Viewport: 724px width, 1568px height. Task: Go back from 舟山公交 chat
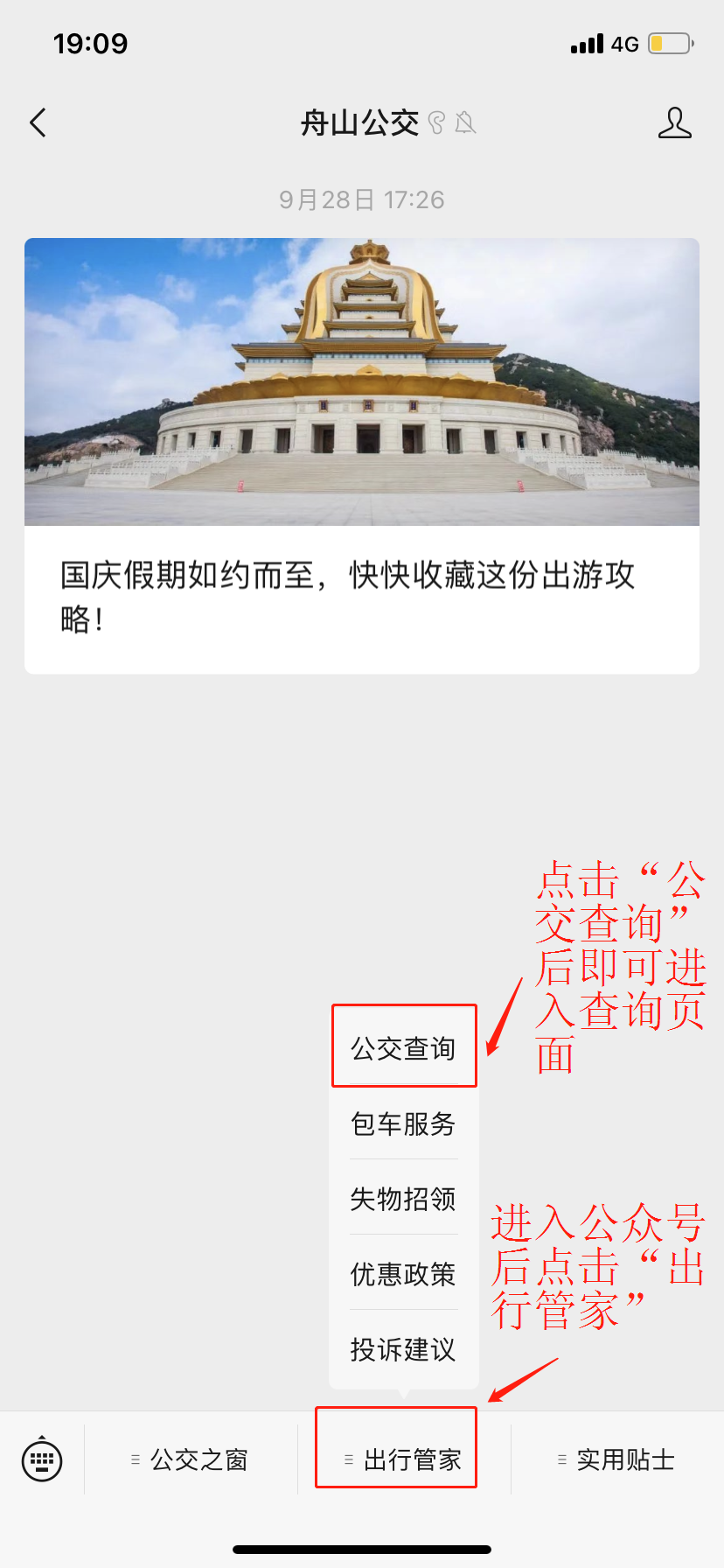click(38, 123)
